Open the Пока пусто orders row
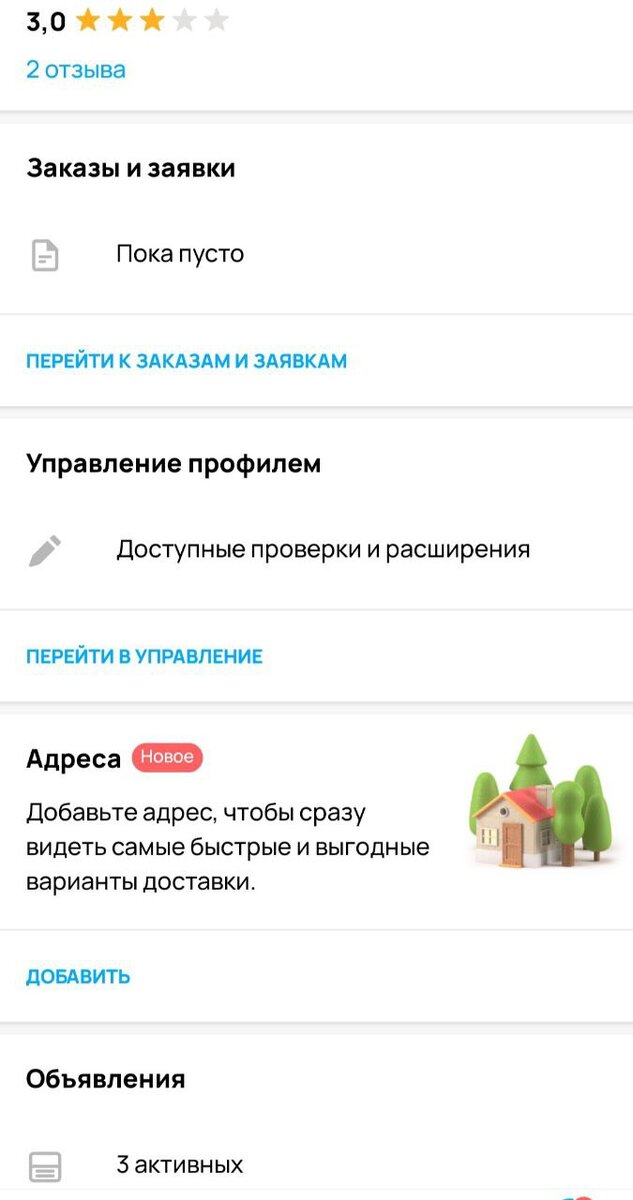This screenshot has height=1200, width=633. 316,256
